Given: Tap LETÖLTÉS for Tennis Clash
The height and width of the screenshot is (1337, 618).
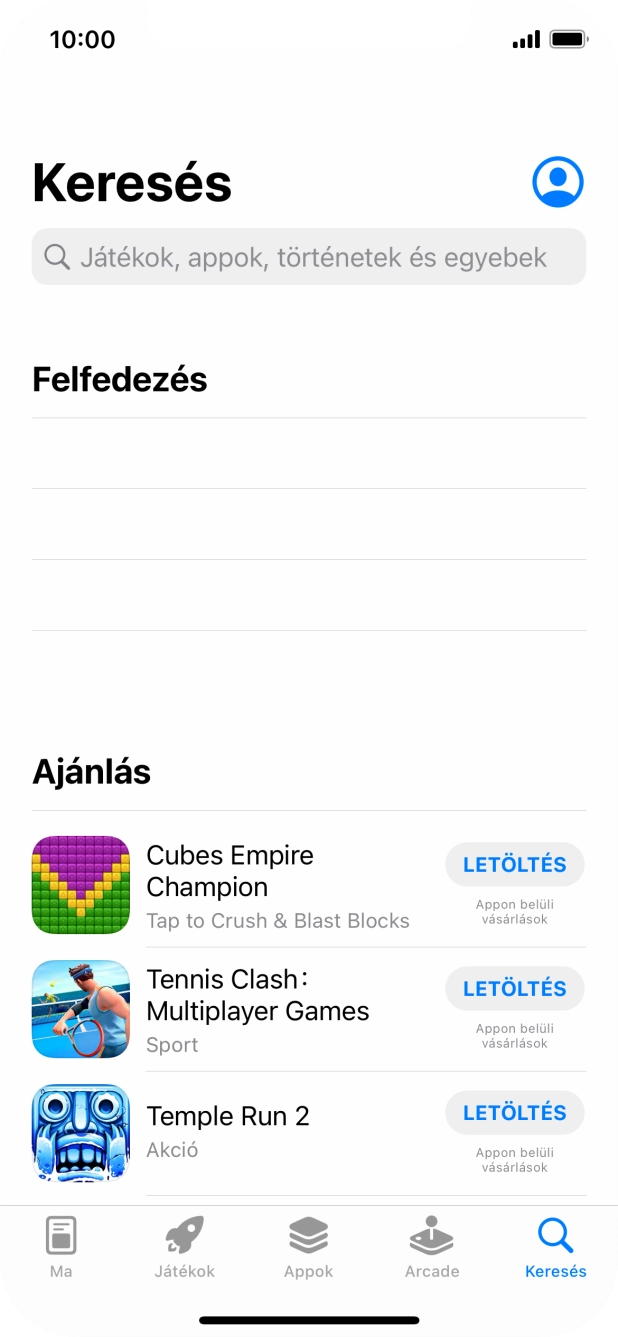Looking at the screenshot, I should [x=514, y=989].
